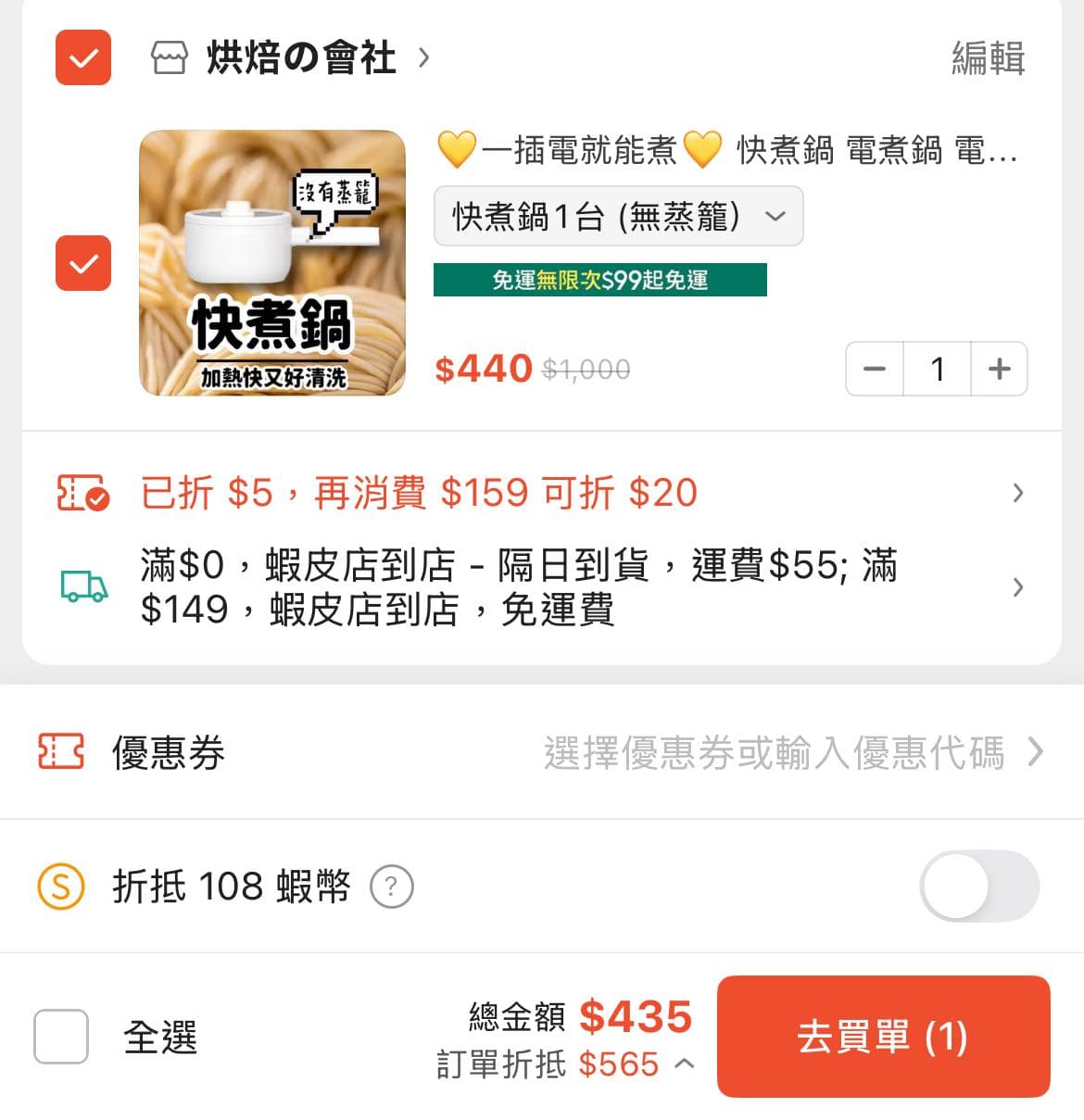Open shipping options via its chevron
Viewport: 1084px width, 1120px height.
[x=1017, y=586]
